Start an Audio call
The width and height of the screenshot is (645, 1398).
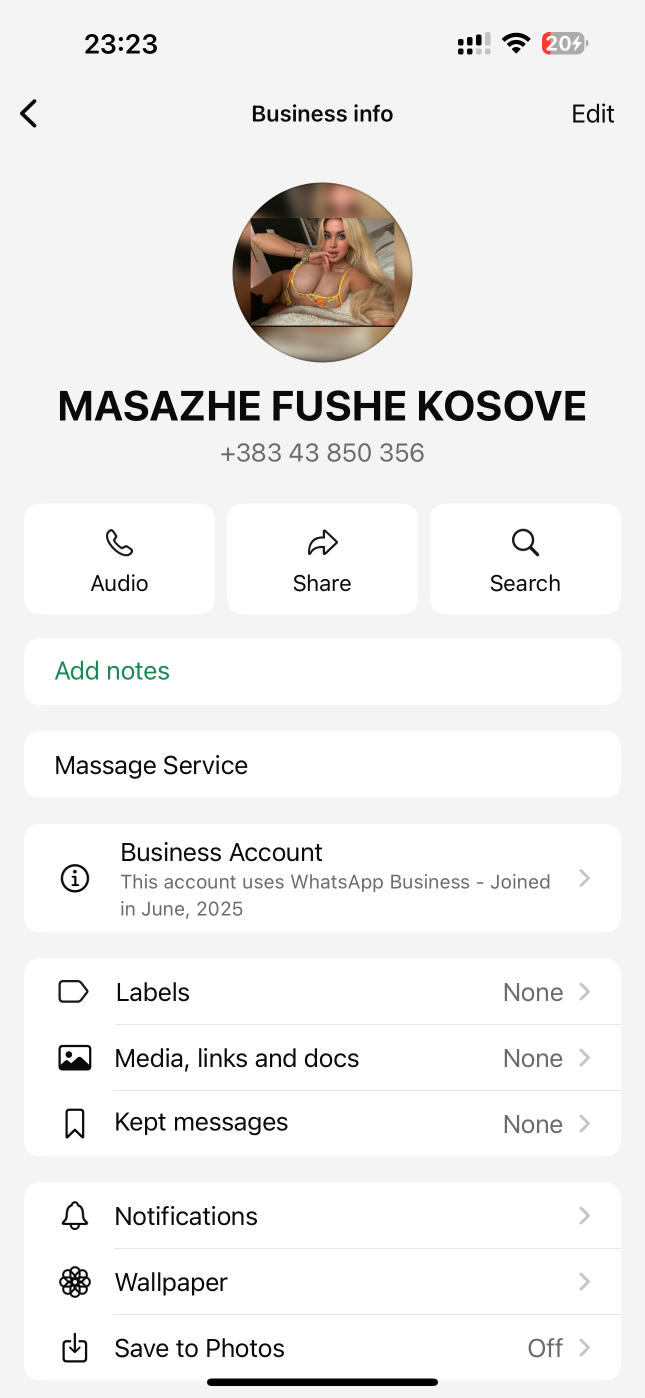(x=119, y=559)
